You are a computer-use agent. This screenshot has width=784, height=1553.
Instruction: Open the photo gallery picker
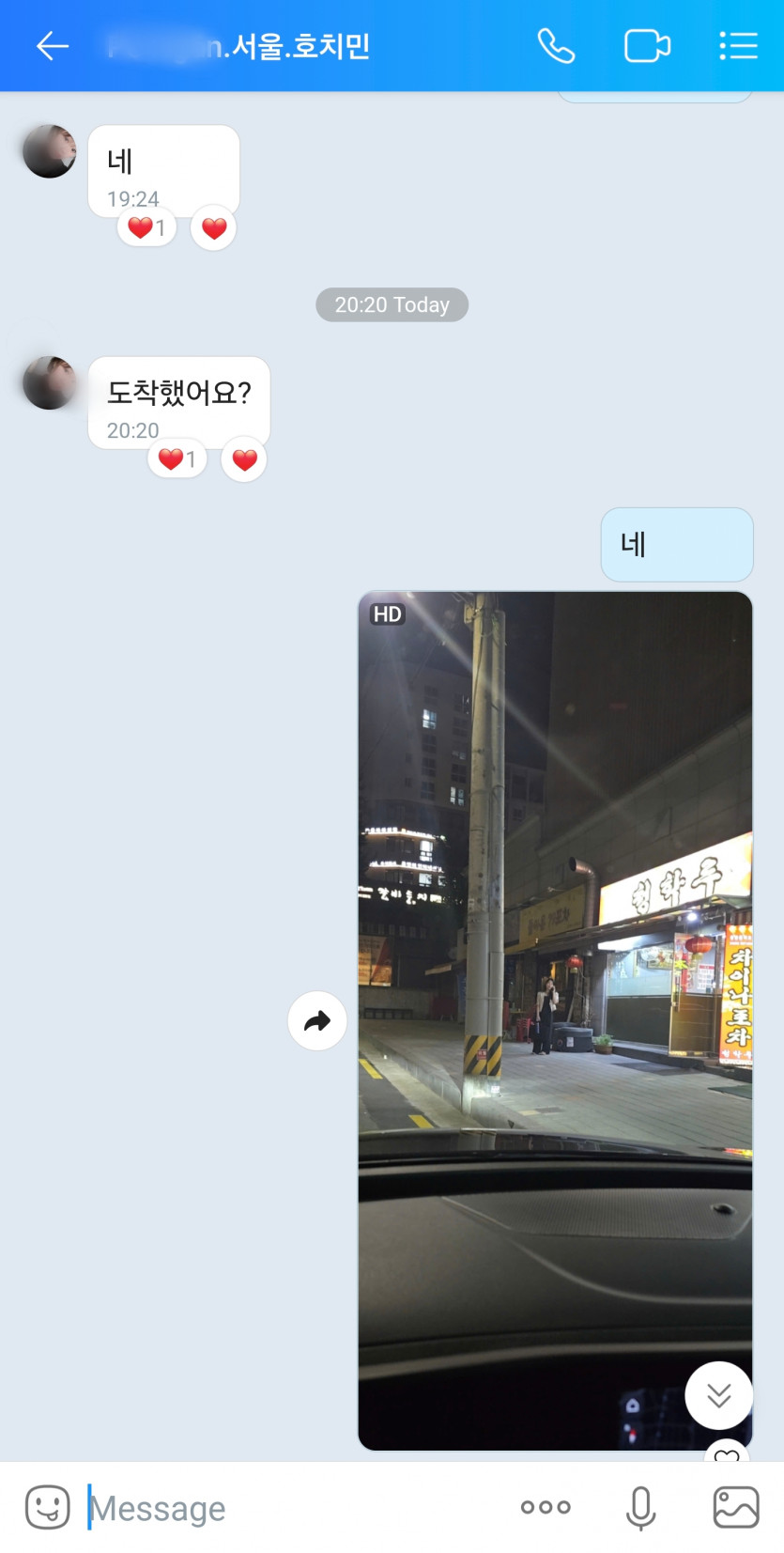tap(736, 1507)
